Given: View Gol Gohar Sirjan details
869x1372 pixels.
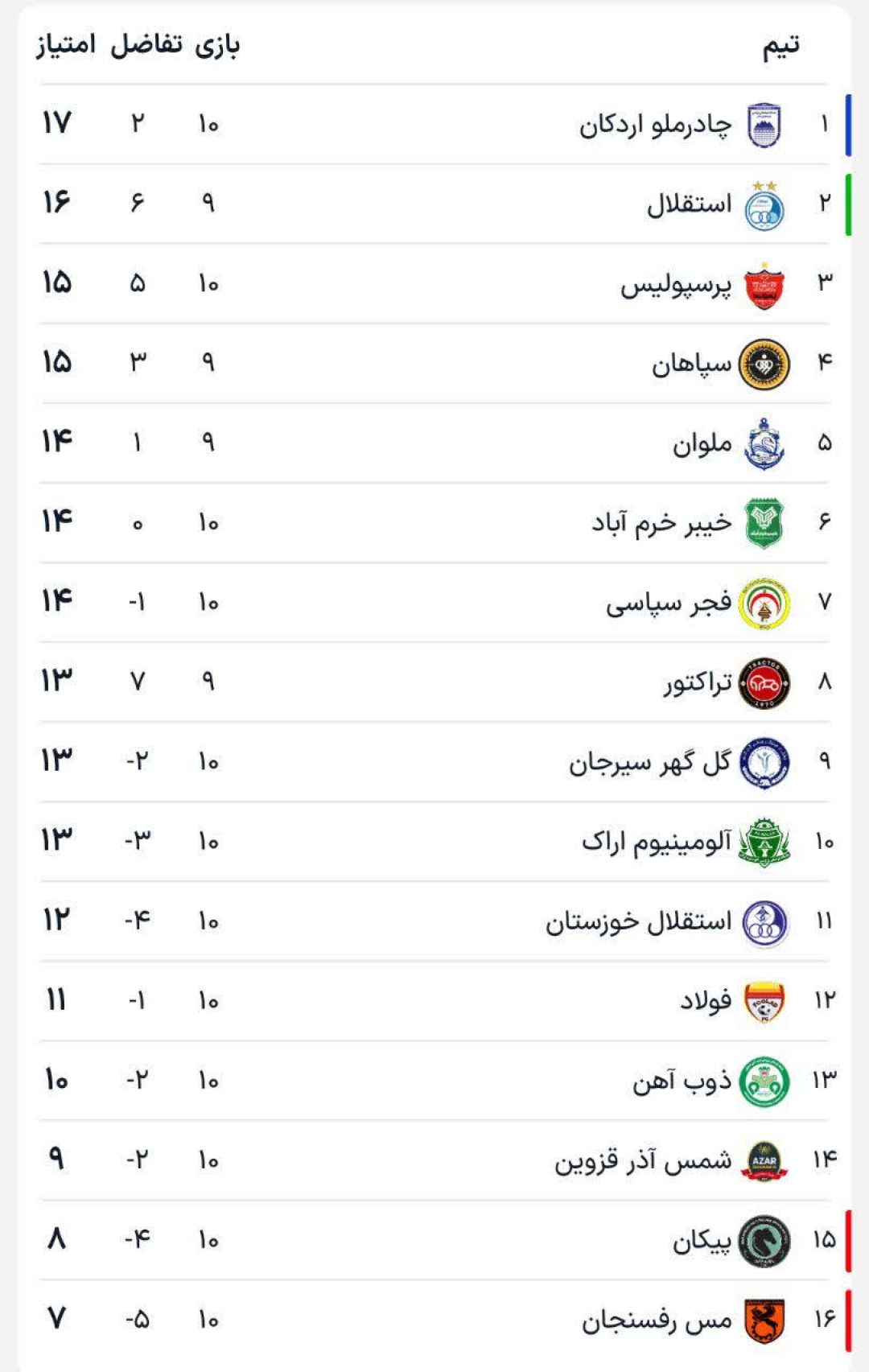Looking at the screenshot, I should pos(650,762).
